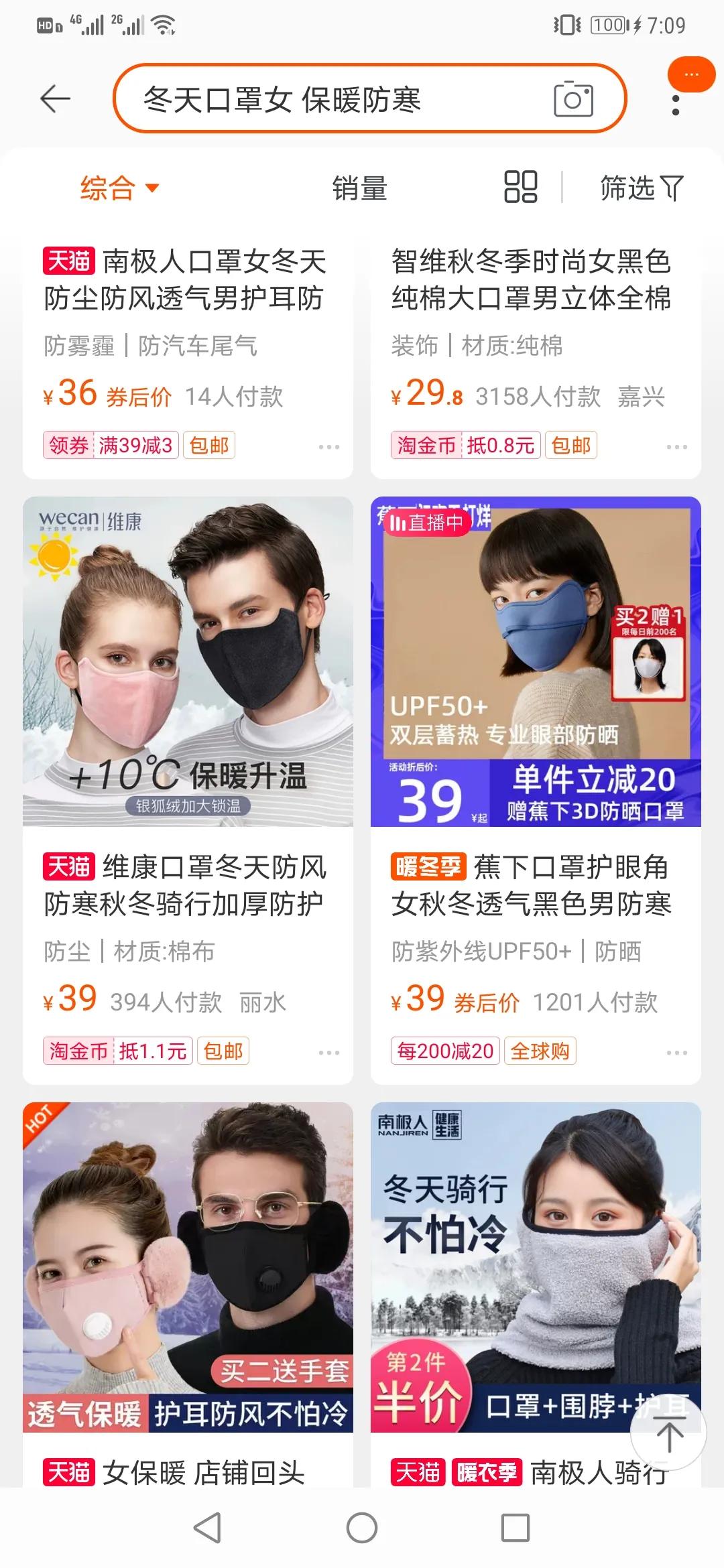Select the 淘金币 抵1.1元 discount tag
The image size is (724, 1568).
pyautogui.click(x=117, y=1051)
